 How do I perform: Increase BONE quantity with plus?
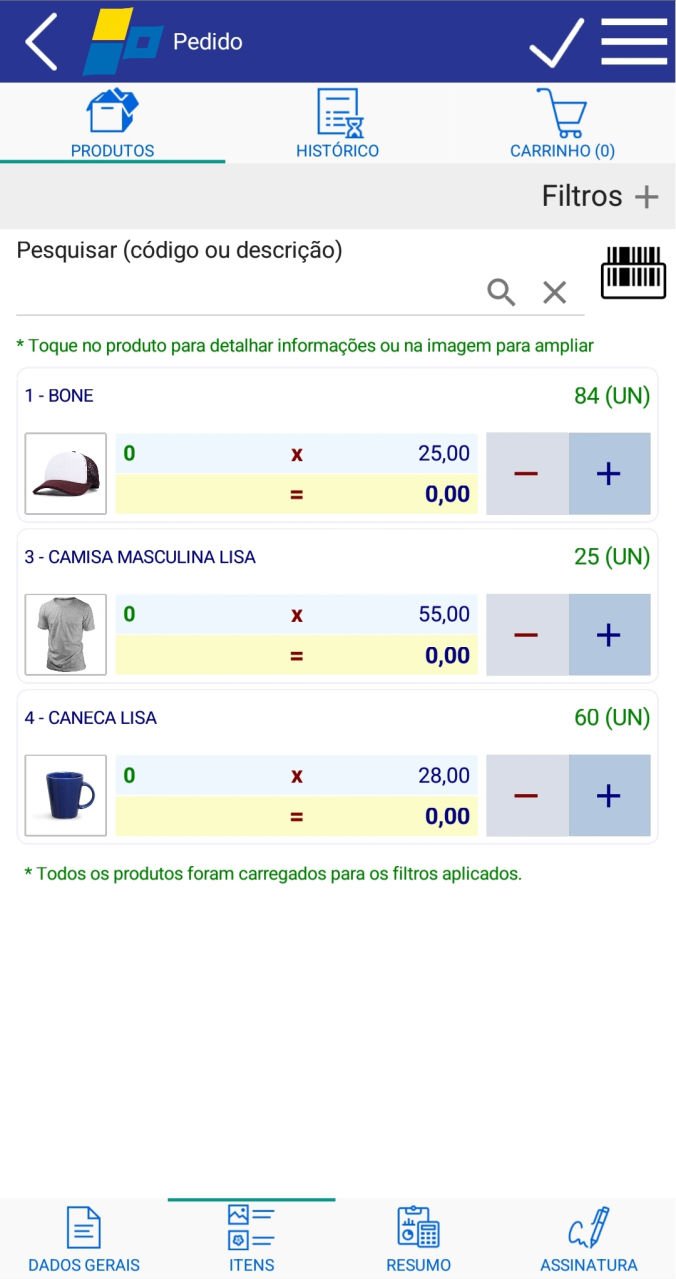click(609, 474)
